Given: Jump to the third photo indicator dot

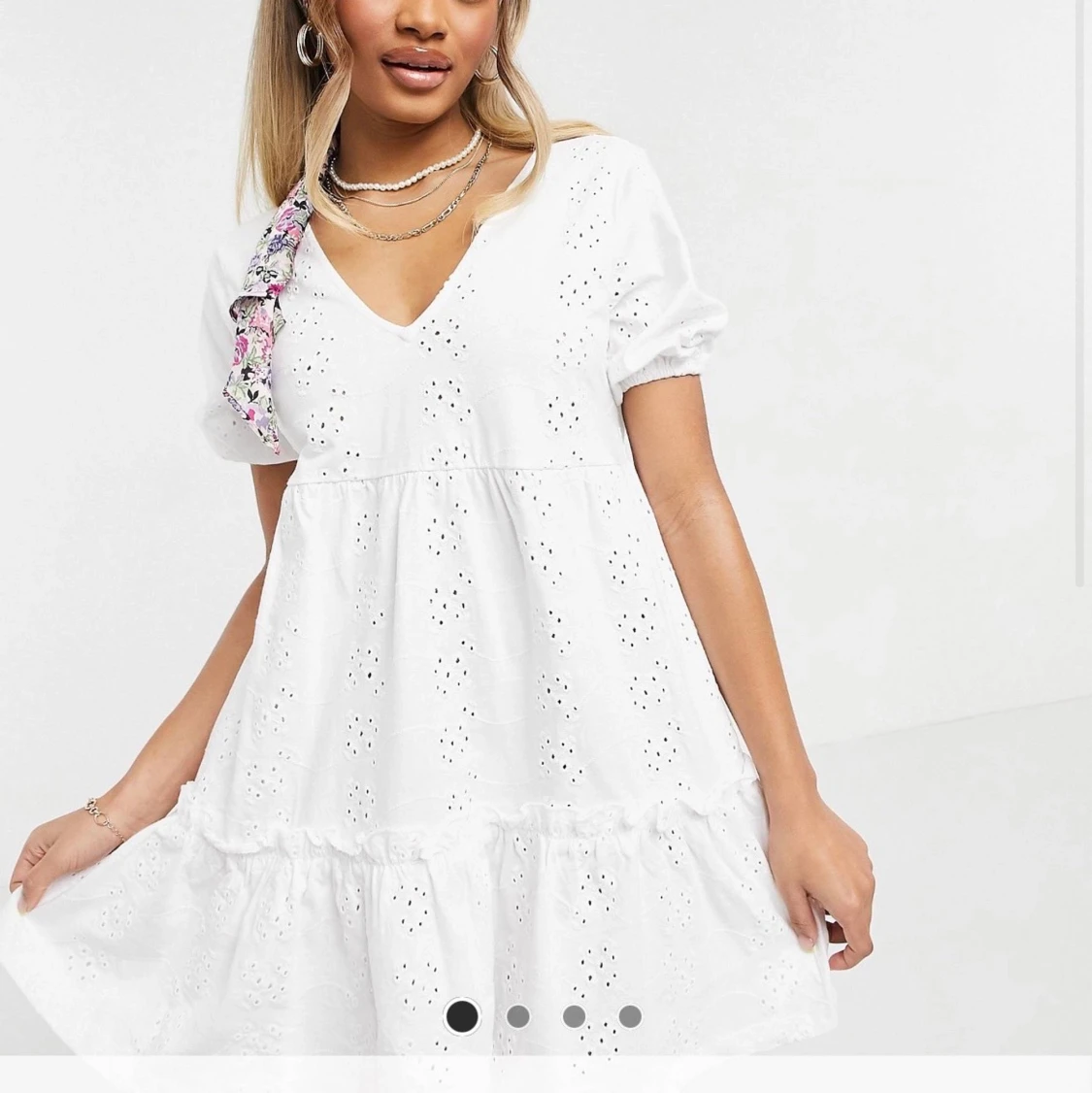Looking at the screenshot, I should click(x=575, y=1016).
